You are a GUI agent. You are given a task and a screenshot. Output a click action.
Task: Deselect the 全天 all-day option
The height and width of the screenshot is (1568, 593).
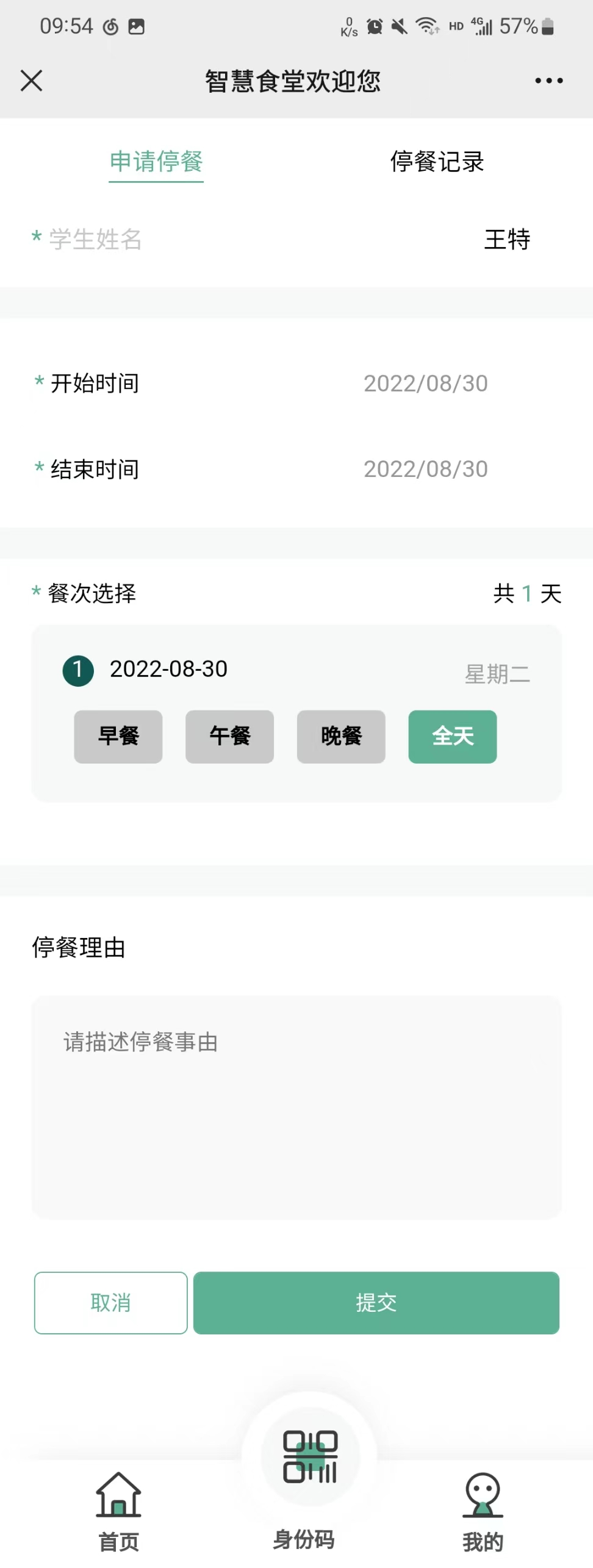pos(453,737)
